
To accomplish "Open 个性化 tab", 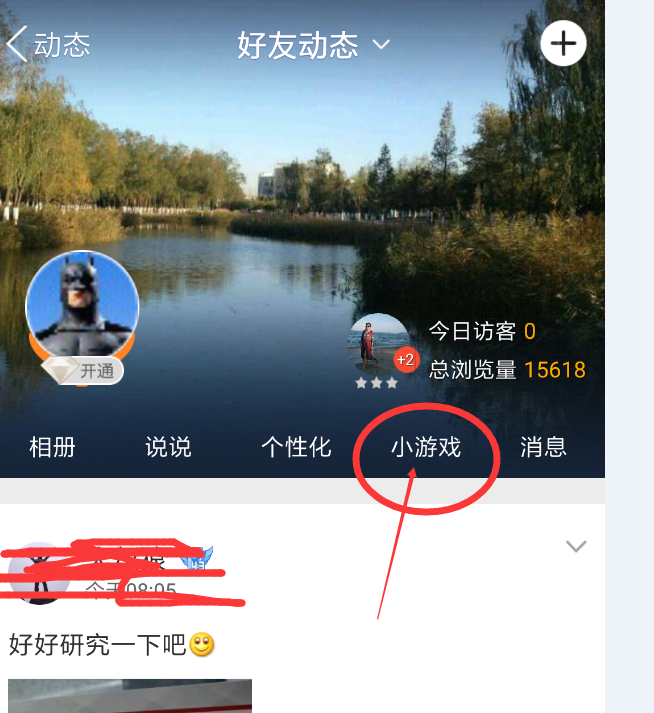I will (296, 447).
